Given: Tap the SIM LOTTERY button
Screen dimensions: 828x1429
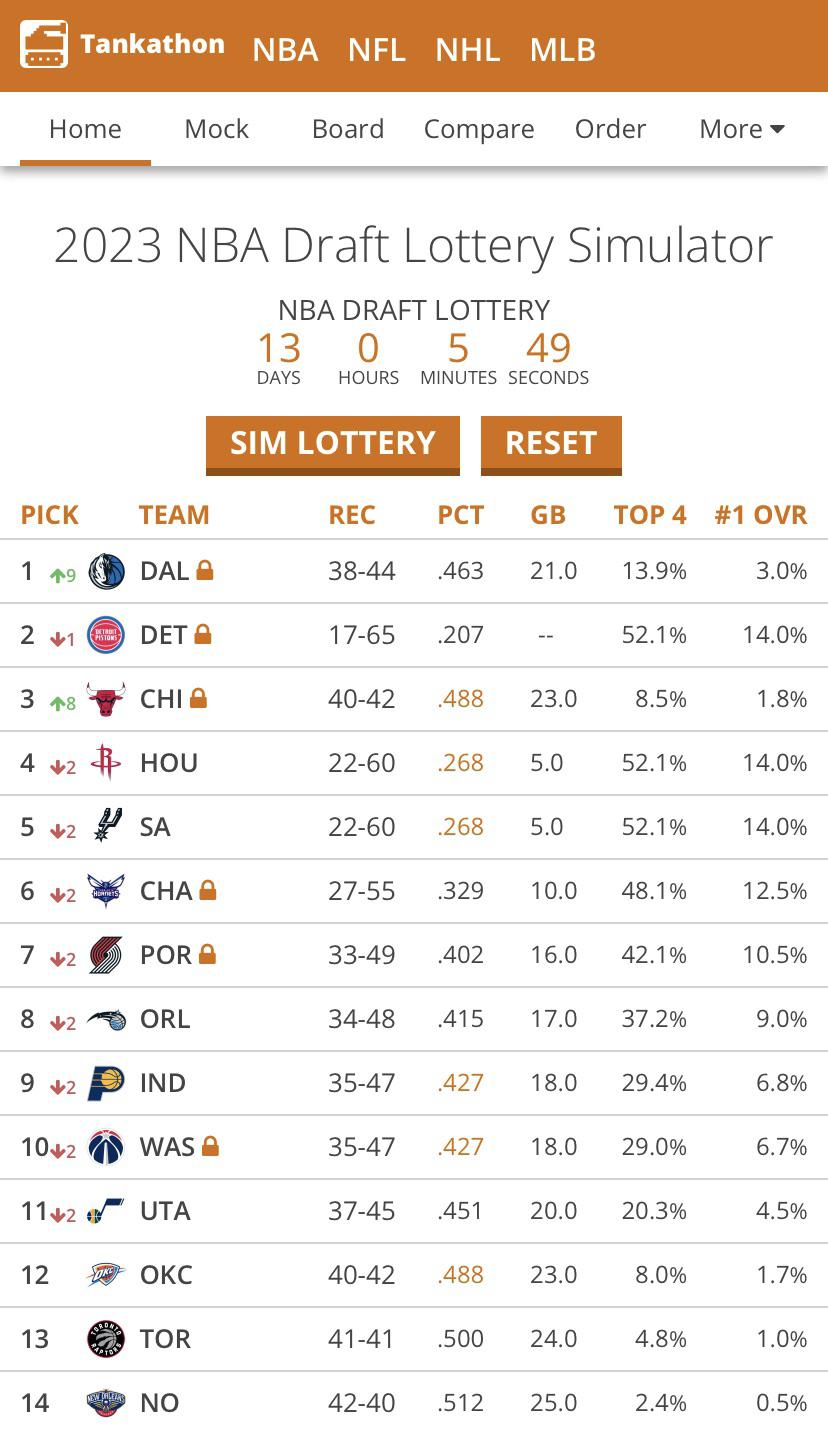Looking at the screenshot, I should coord(332,443).
